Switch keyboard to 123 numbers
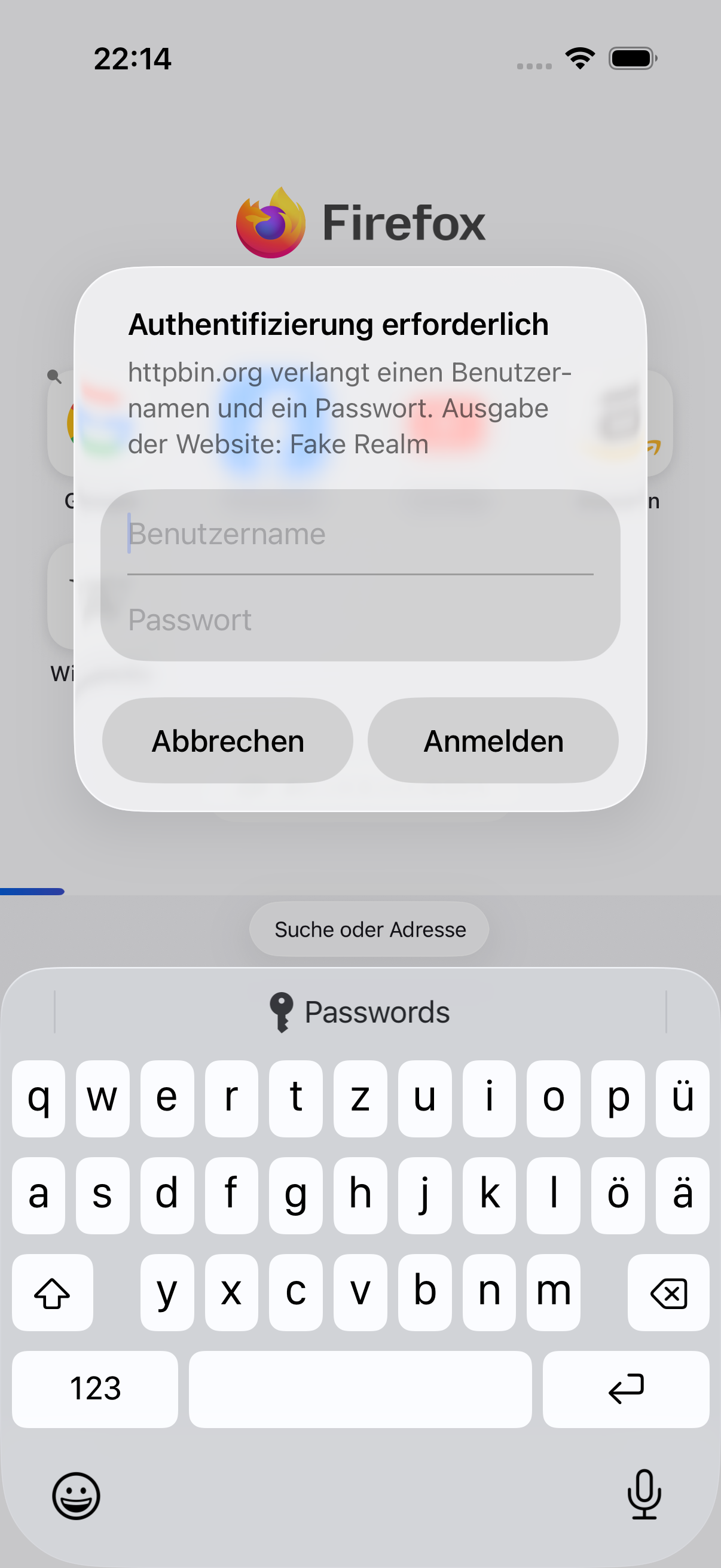Viewport: 721px width, 1568px height. tap(95, 1389)
